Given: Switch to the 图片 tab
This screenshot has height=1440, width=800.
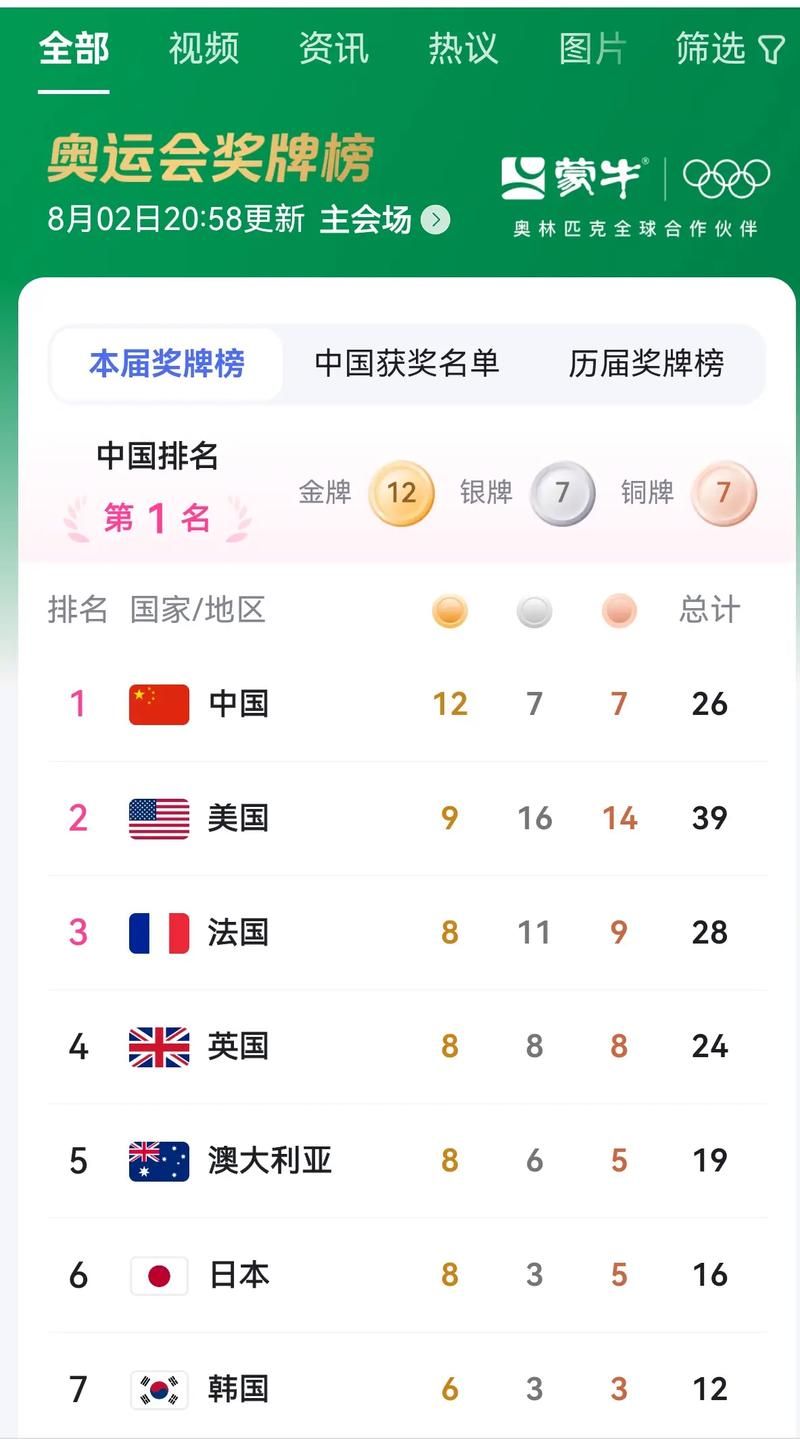Looking at the screenshot, I should click(592, 48).
